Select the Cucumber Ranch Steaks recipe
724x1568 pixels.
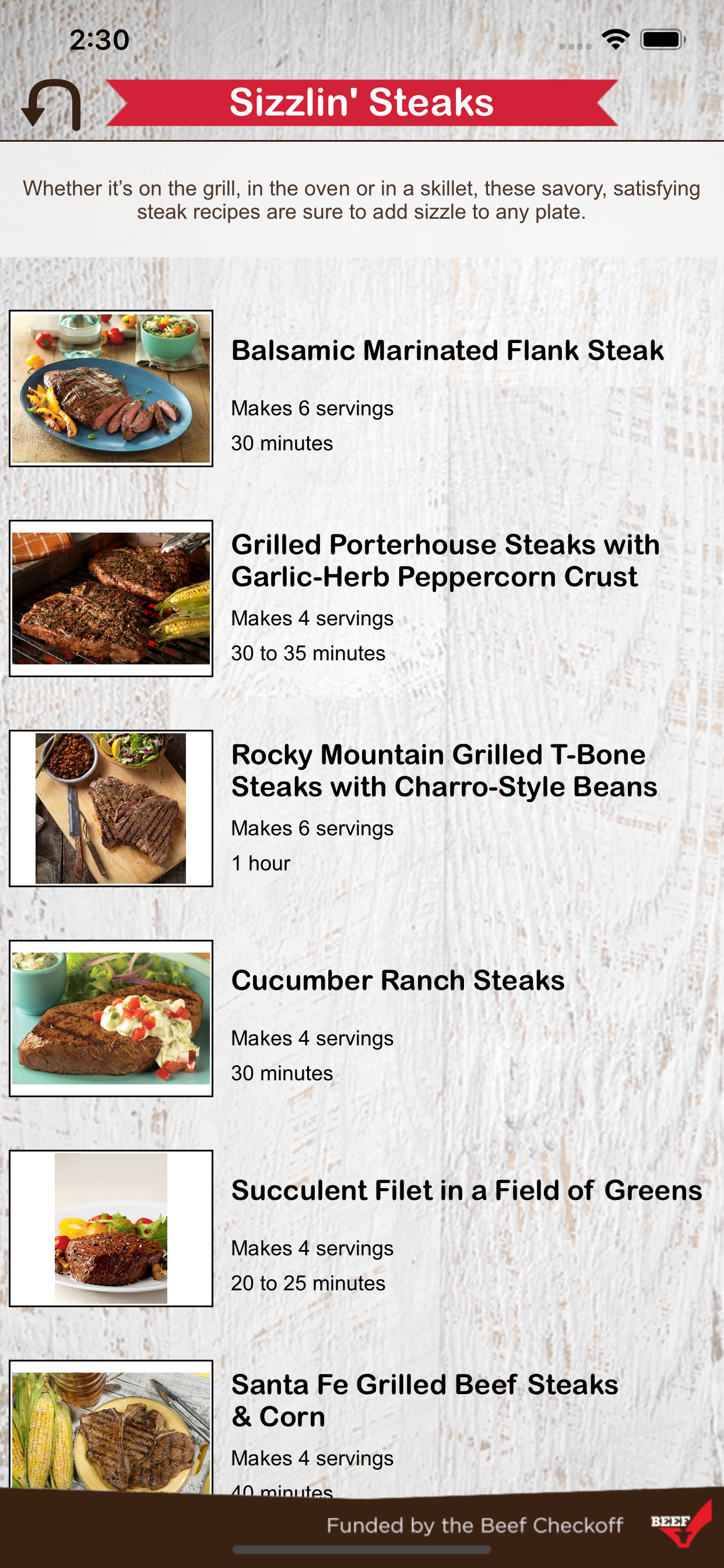tap(362, 1019)
